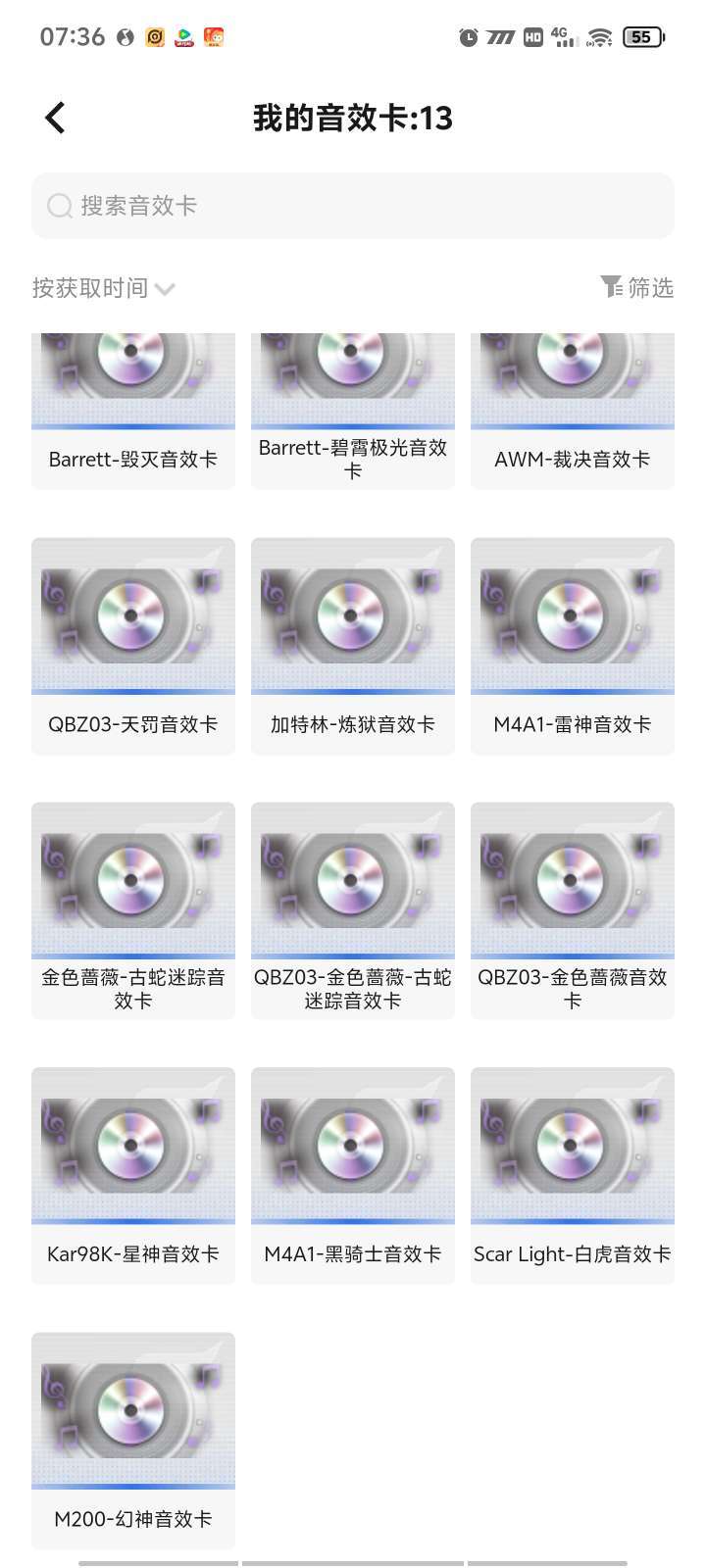Open the QBZ03-天罚音效卡 card
Image resolution: width=706 pixels, height=1568 pixels.
(132, 642)
